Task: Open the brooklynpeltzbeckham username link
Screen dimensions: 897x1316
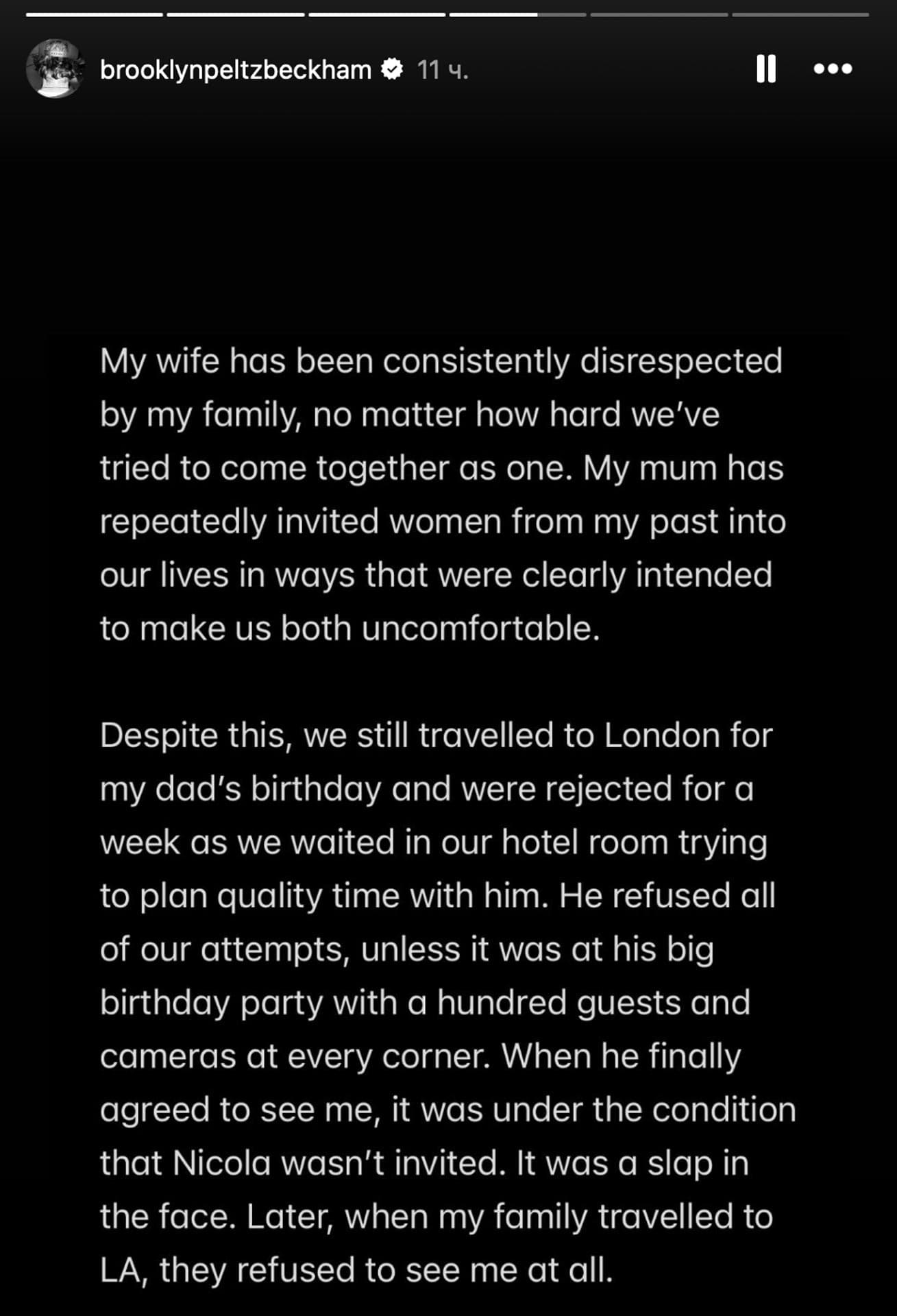Action: tap(235, 69)
